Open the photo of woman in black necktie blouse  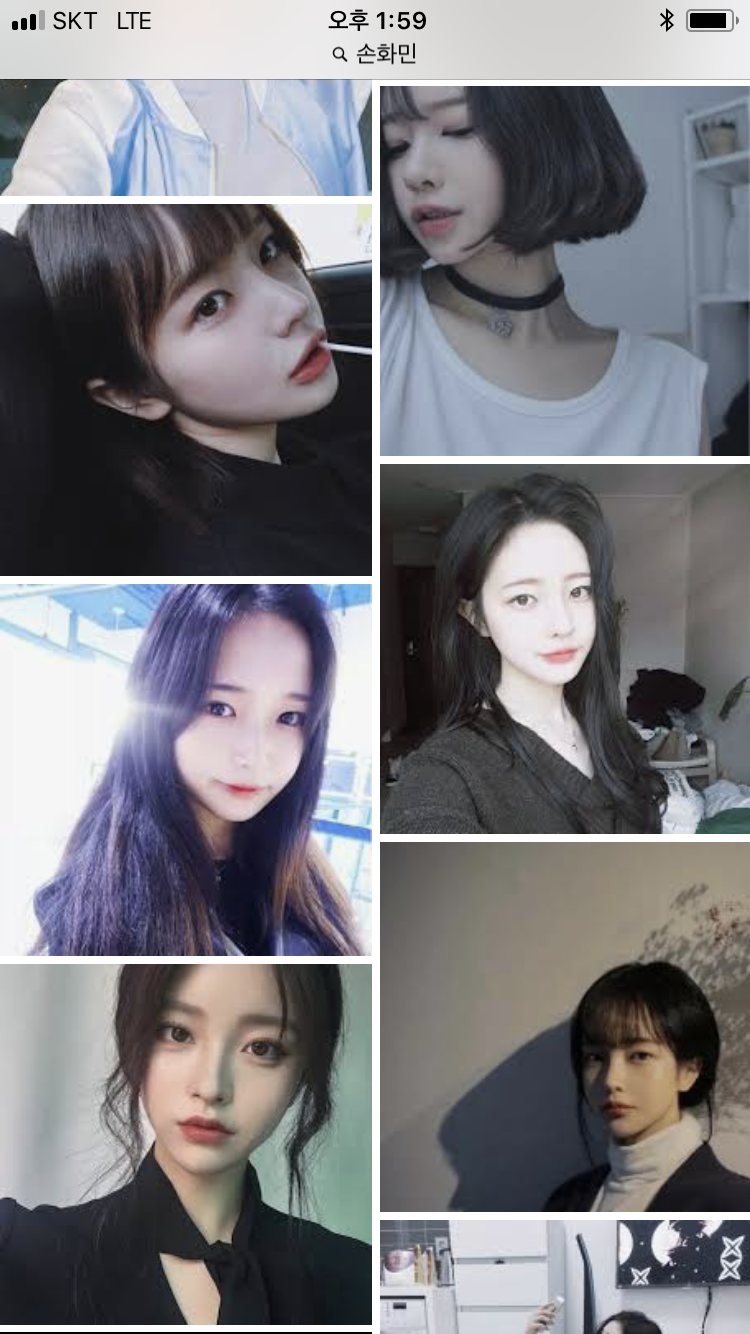tap(185, 1144)
